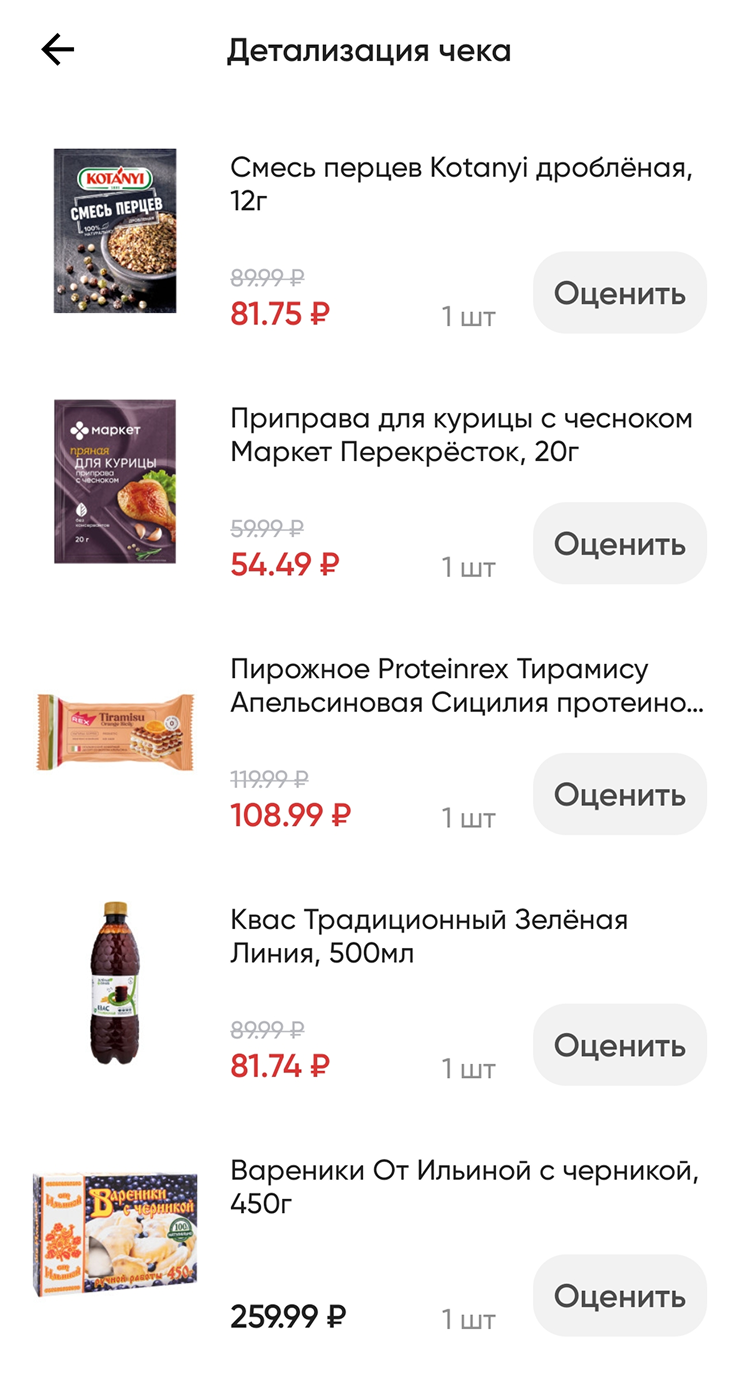The width and height of the screenshot is (740, 1390).
Task: Tap Оценить next to Квас Традиционный
Action: click(x=619, y=1046)
